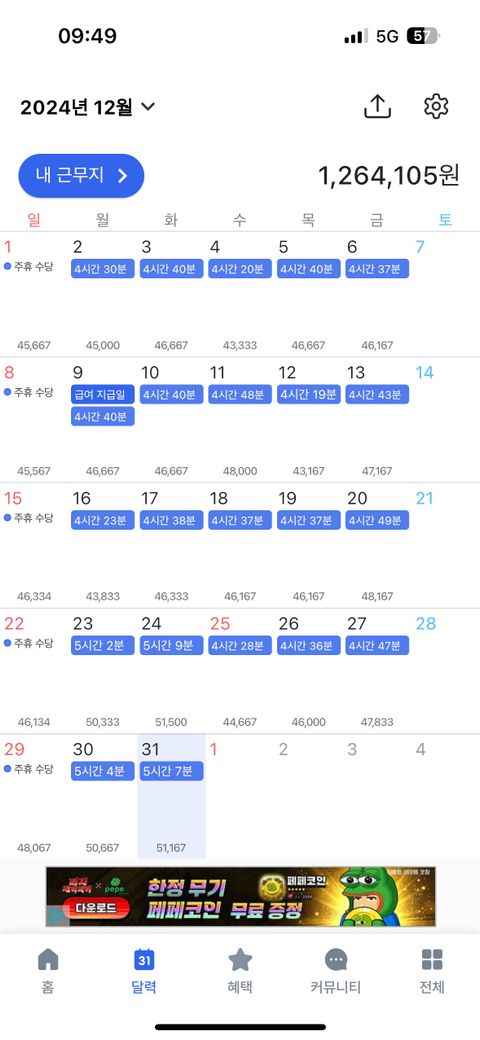Switch to the 달력 tab
This screenshot has height=1040, width=480.
coord(144,971)
